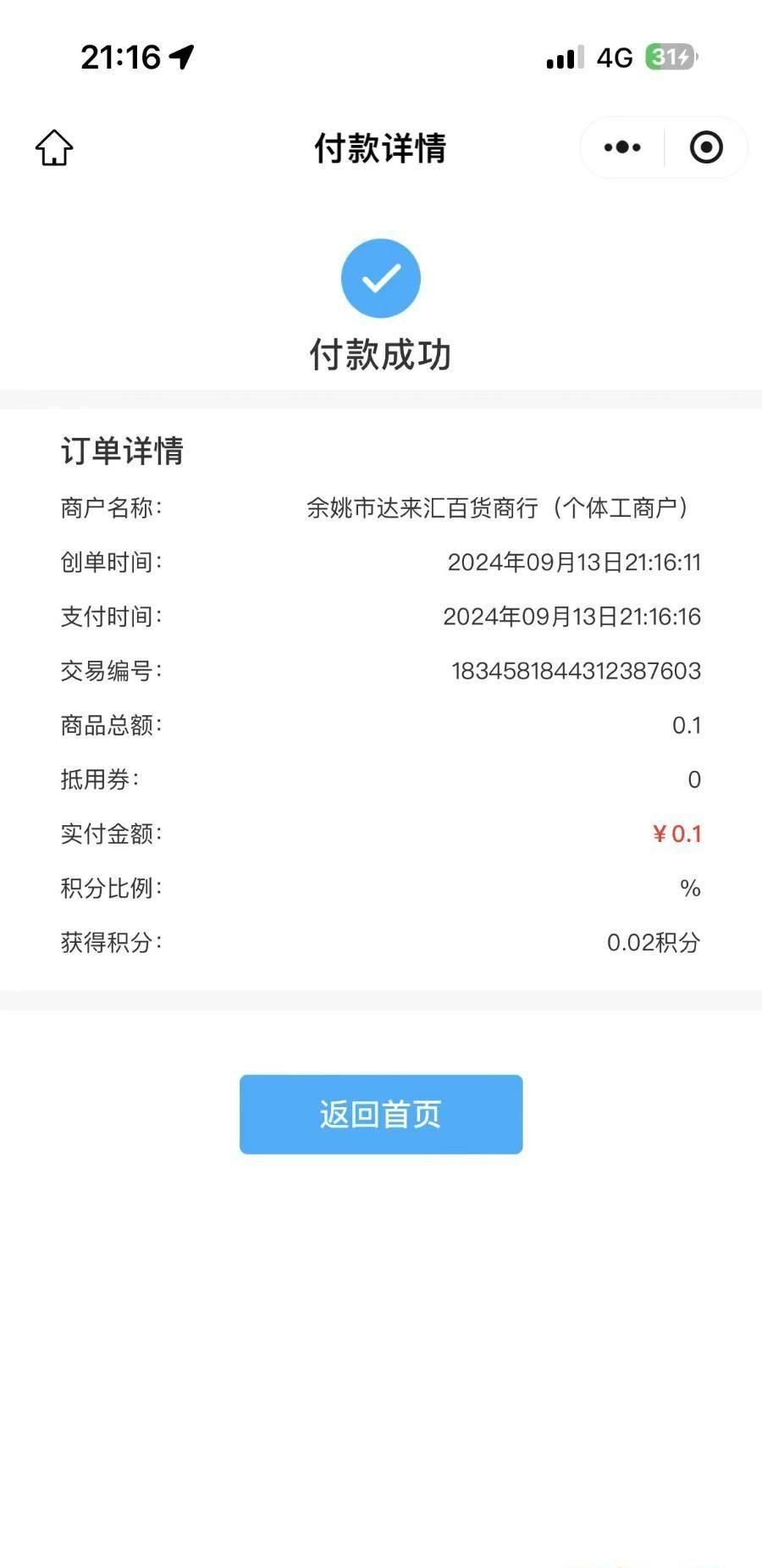Tap the home icon in the header

tap(54, 147)
